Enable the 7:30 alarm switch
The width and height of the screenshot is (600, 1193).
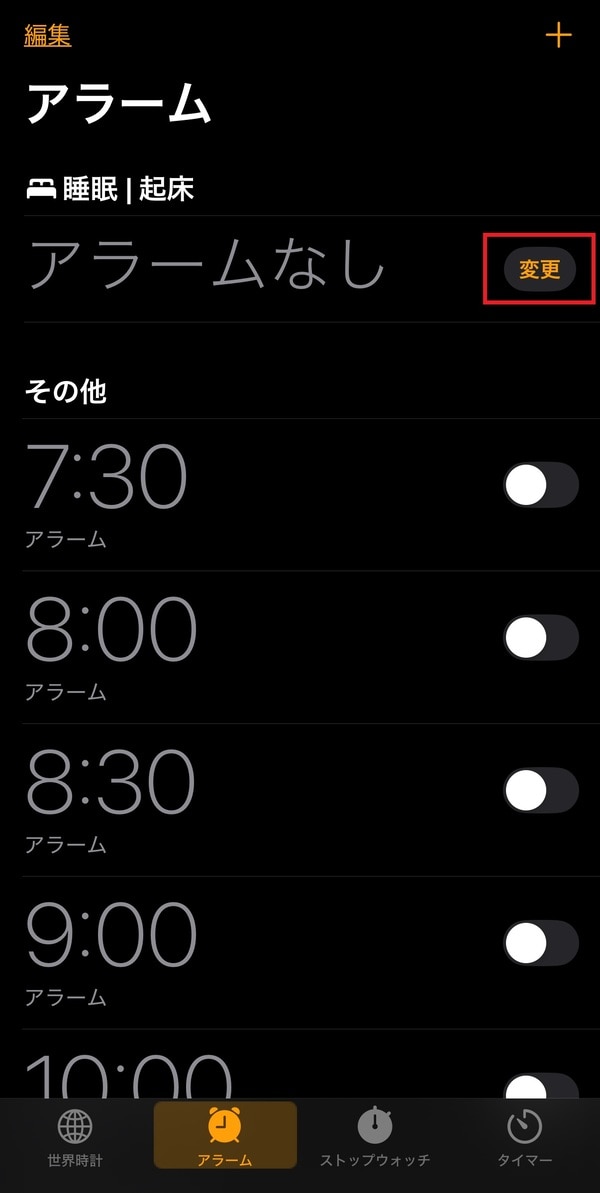(540, 485)
